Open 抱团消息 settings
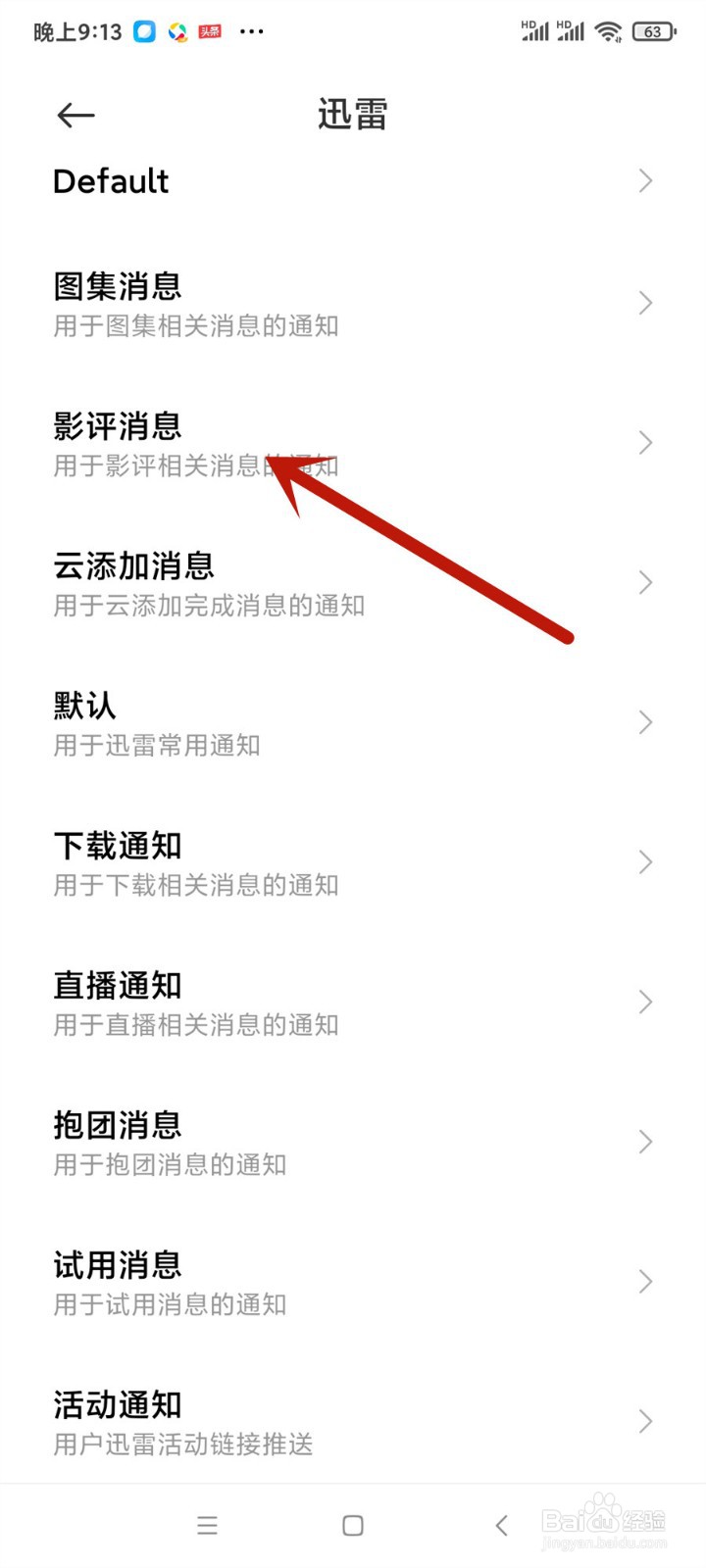This screenshot has height=1568, width=706. [353, 1141]
